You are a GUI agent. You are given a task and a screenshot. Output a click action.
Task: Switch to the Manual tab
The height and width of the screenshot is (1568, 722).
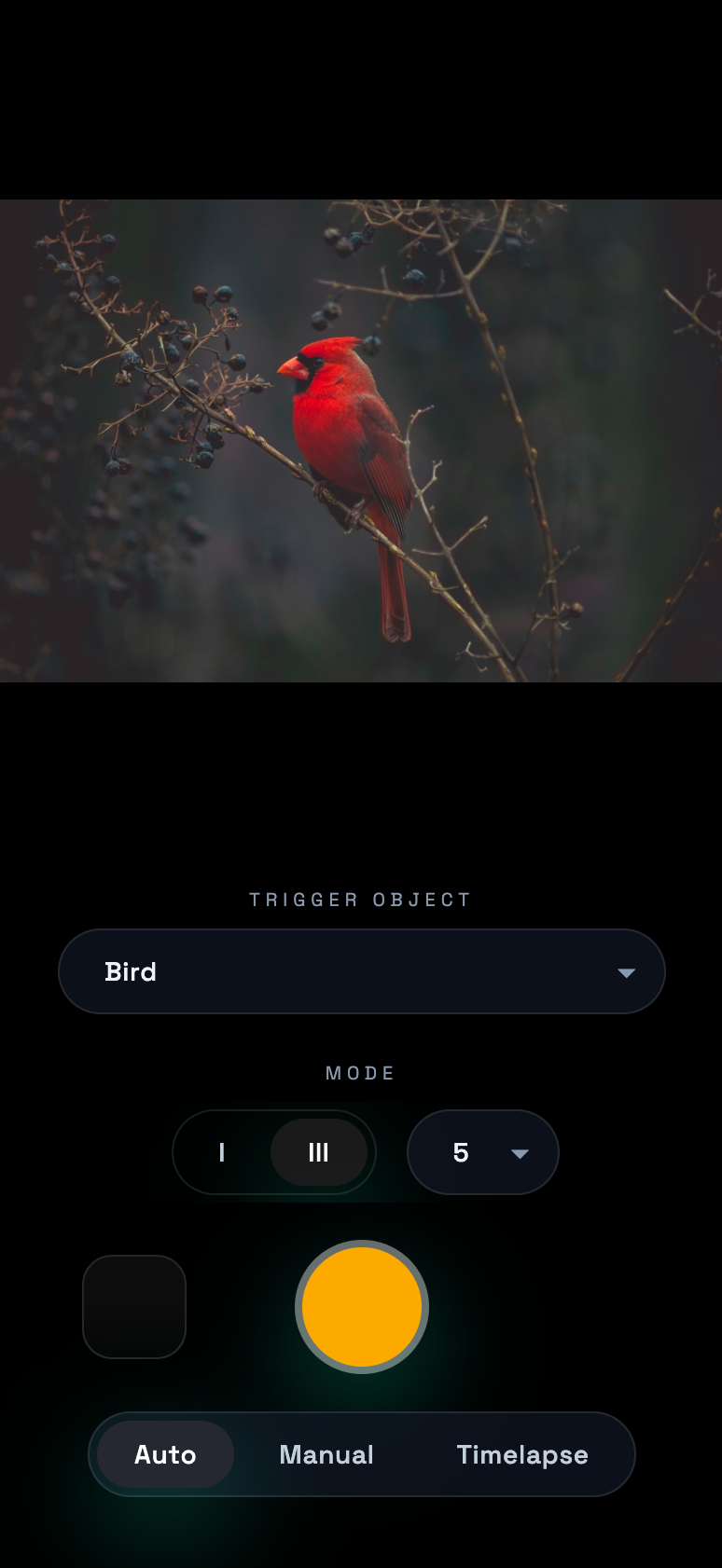point(326,1454)
